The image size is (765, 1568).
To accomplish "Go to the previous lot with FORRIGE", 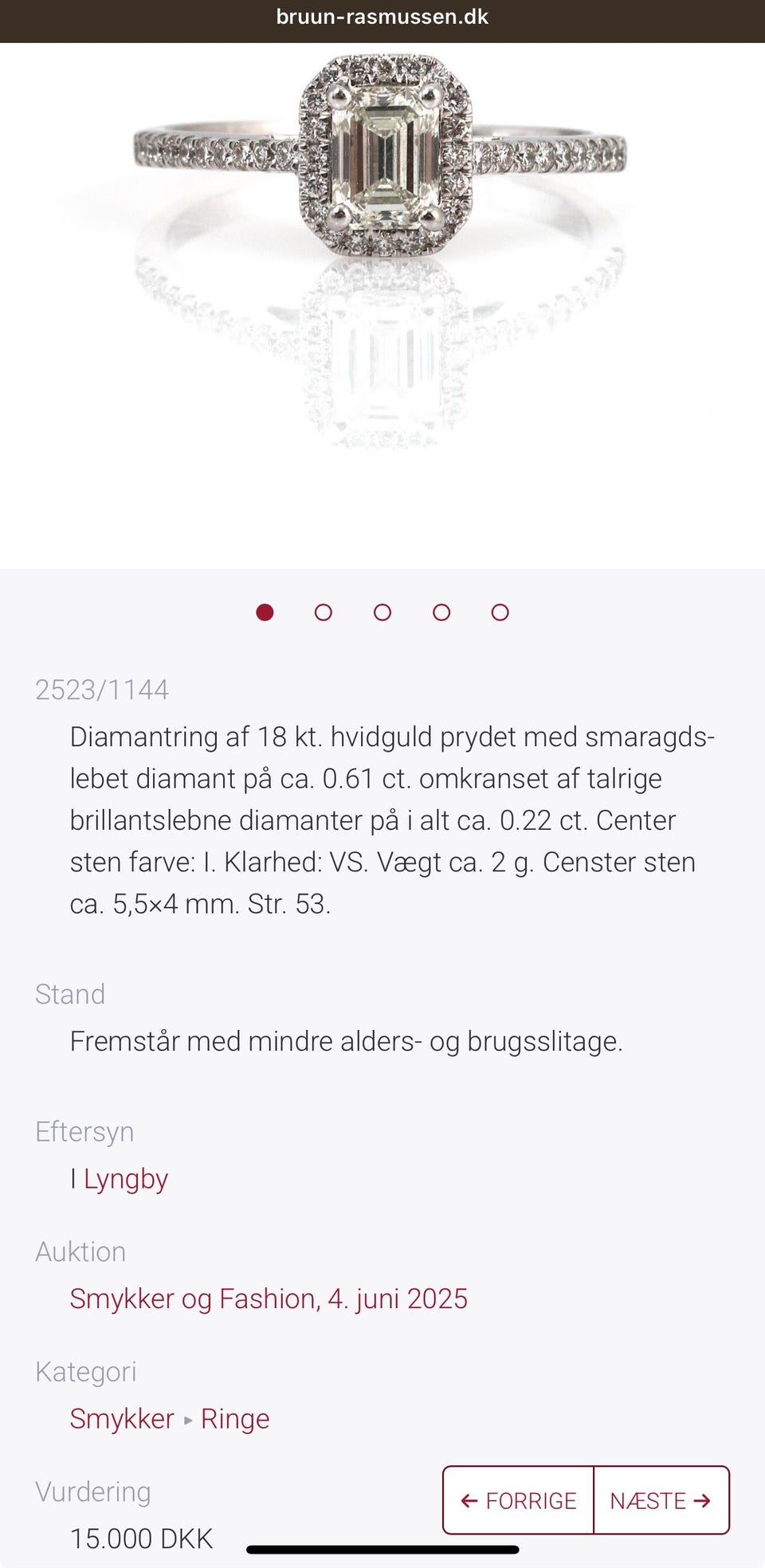I will (518, 1501).
